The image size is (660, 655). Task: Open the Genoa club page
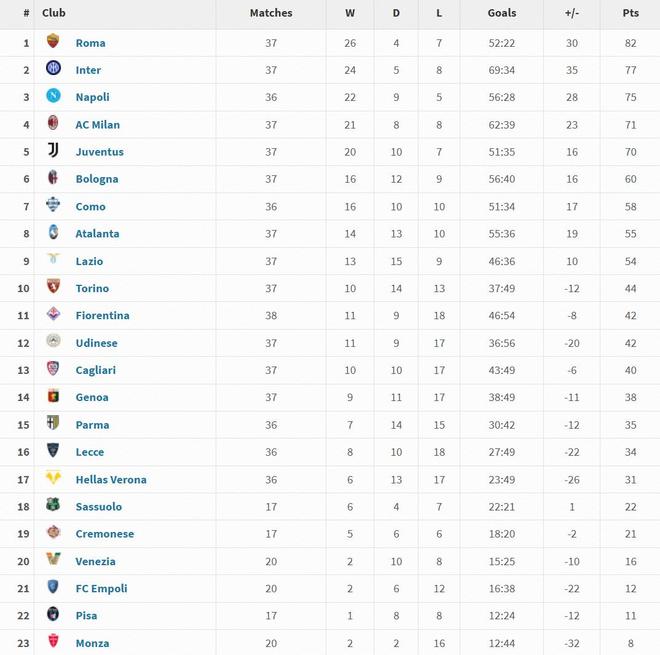pyautogui.click(x=92, y=397)
